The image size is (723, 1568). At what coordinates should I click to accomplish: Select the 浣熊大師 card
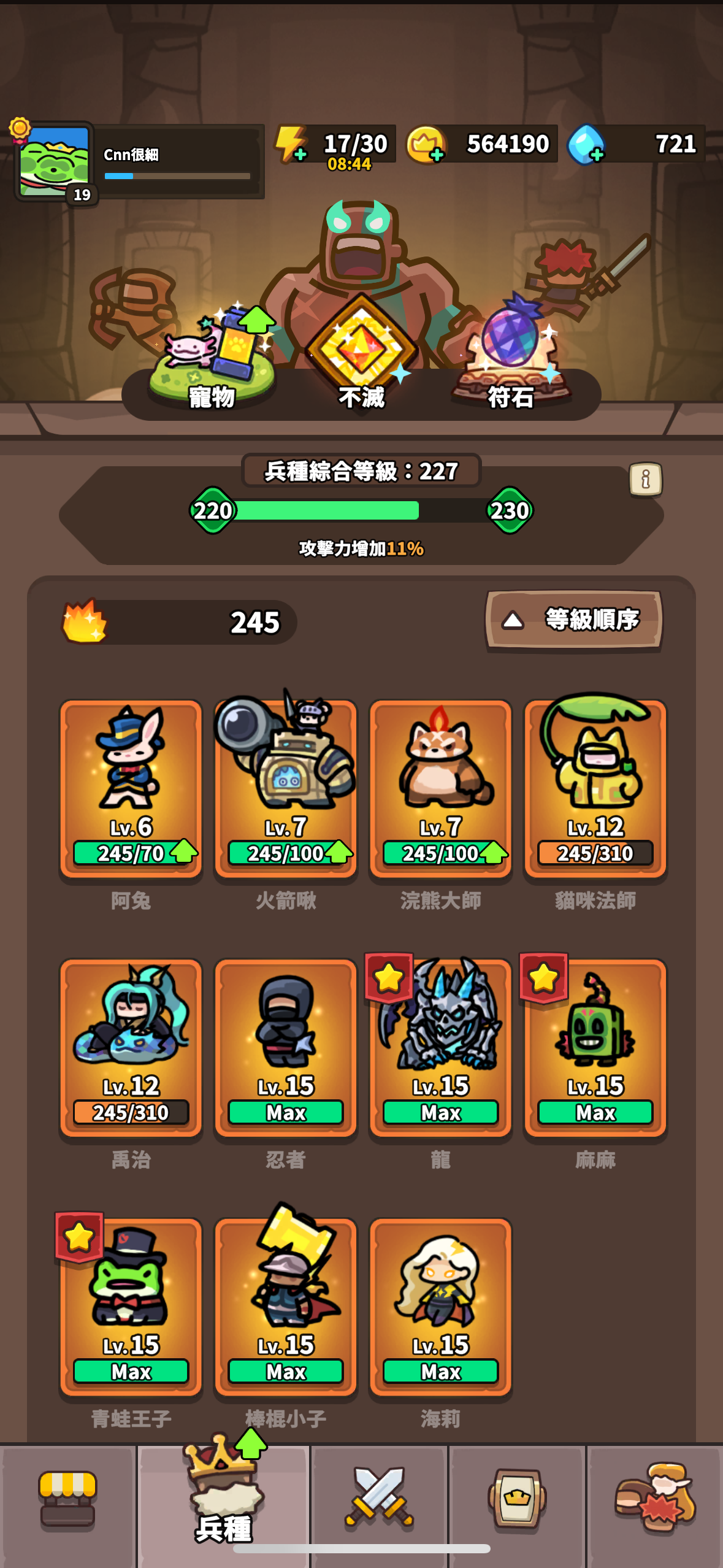(x=440, y=788)
